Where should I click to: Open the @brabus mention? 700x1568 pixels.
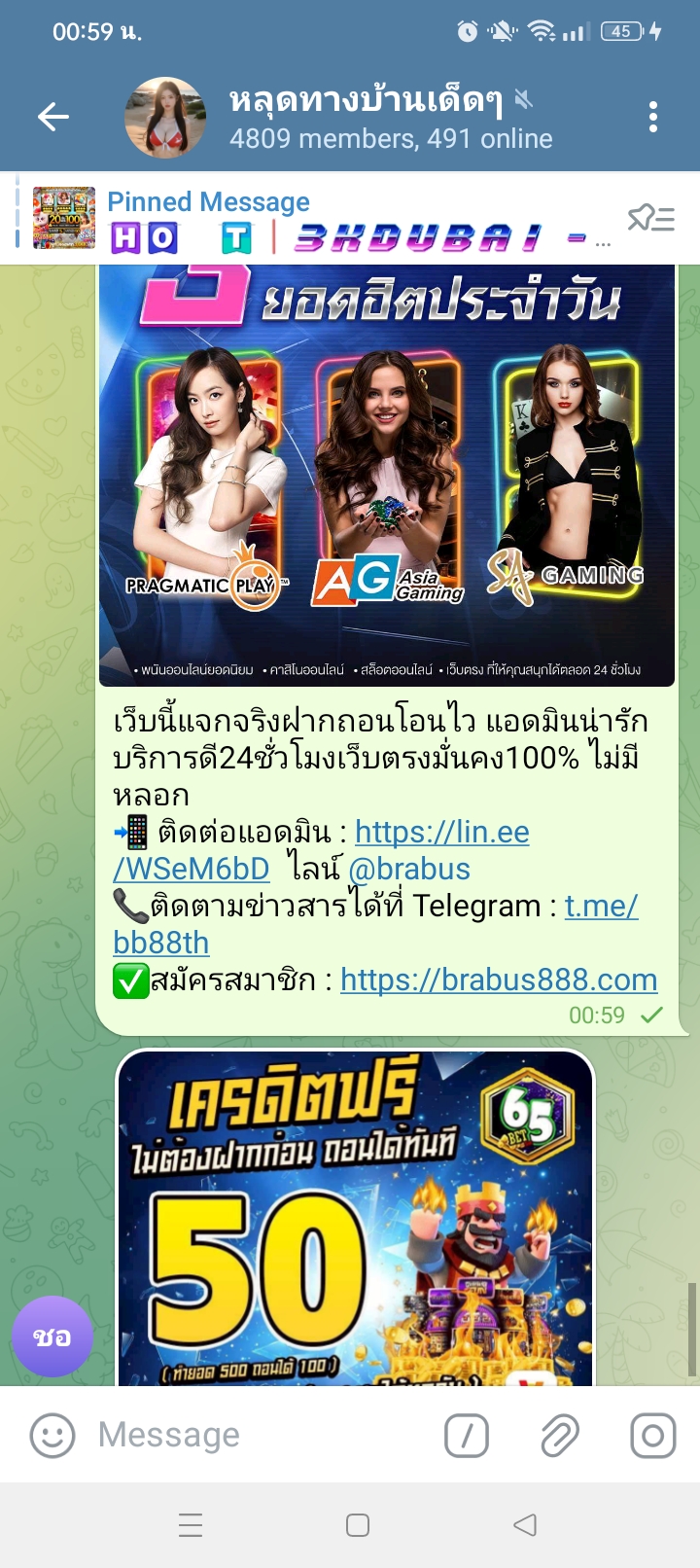409,870
